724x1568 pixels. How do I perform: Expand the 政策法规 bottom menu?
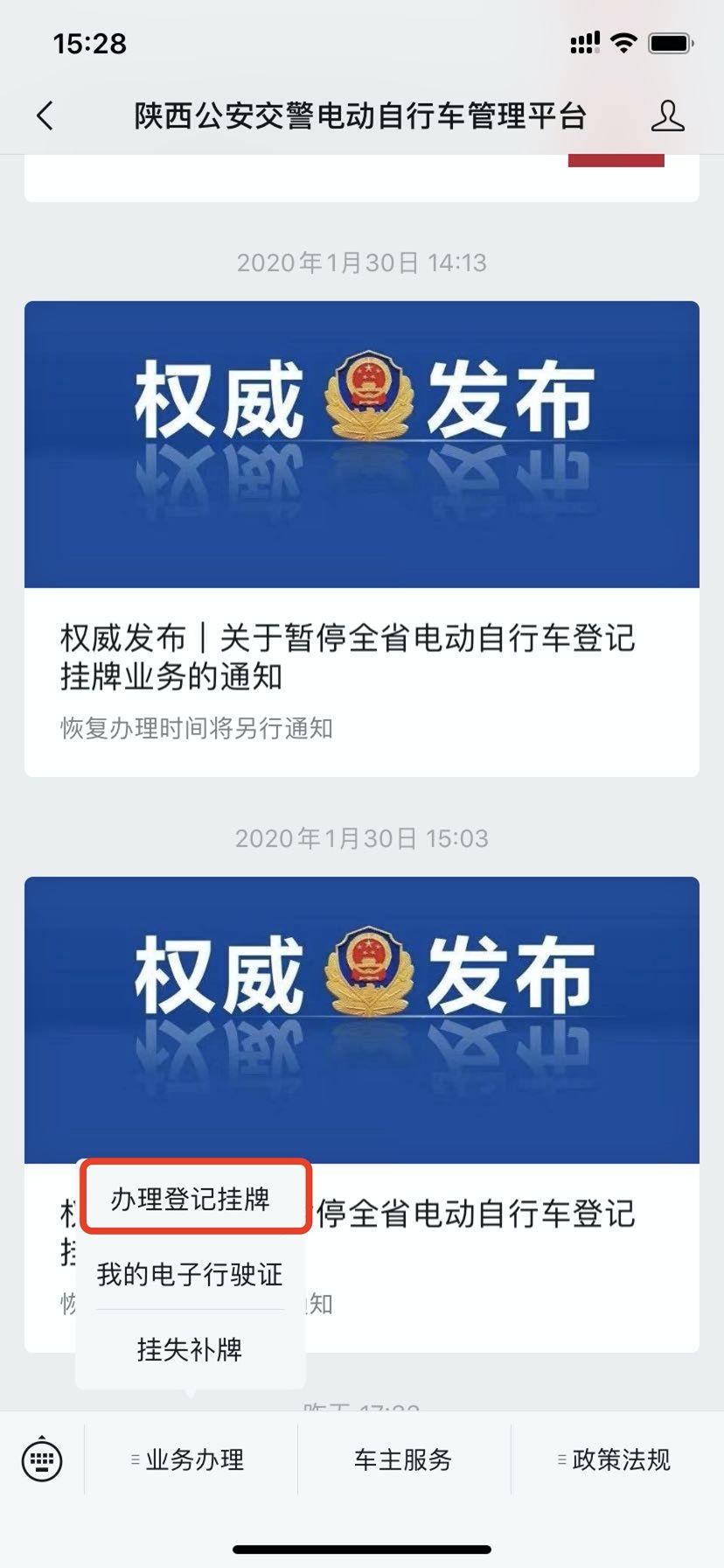coord(617,1459)
